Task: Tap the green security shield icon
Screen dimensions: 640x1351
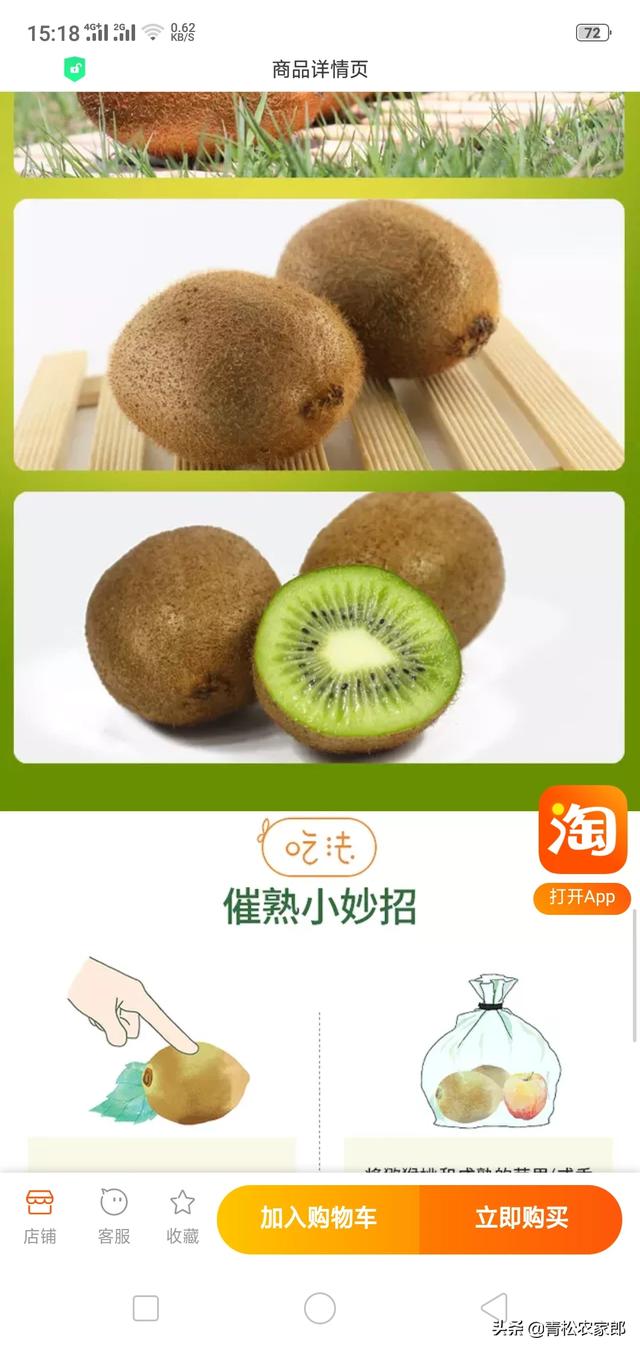Action: pyautogui.click(x=75, y=69)
